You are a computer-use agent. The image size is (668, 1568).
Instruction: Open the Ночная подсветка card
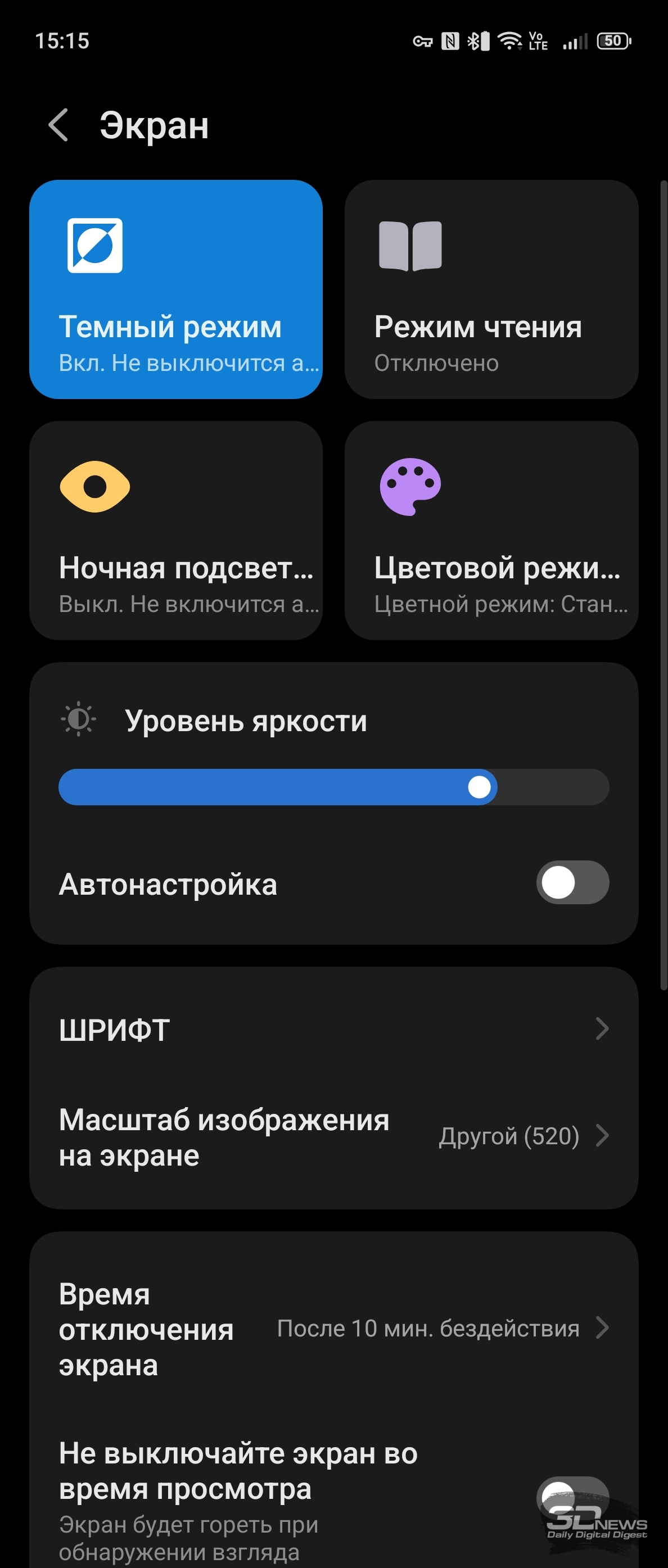[176, 530]
